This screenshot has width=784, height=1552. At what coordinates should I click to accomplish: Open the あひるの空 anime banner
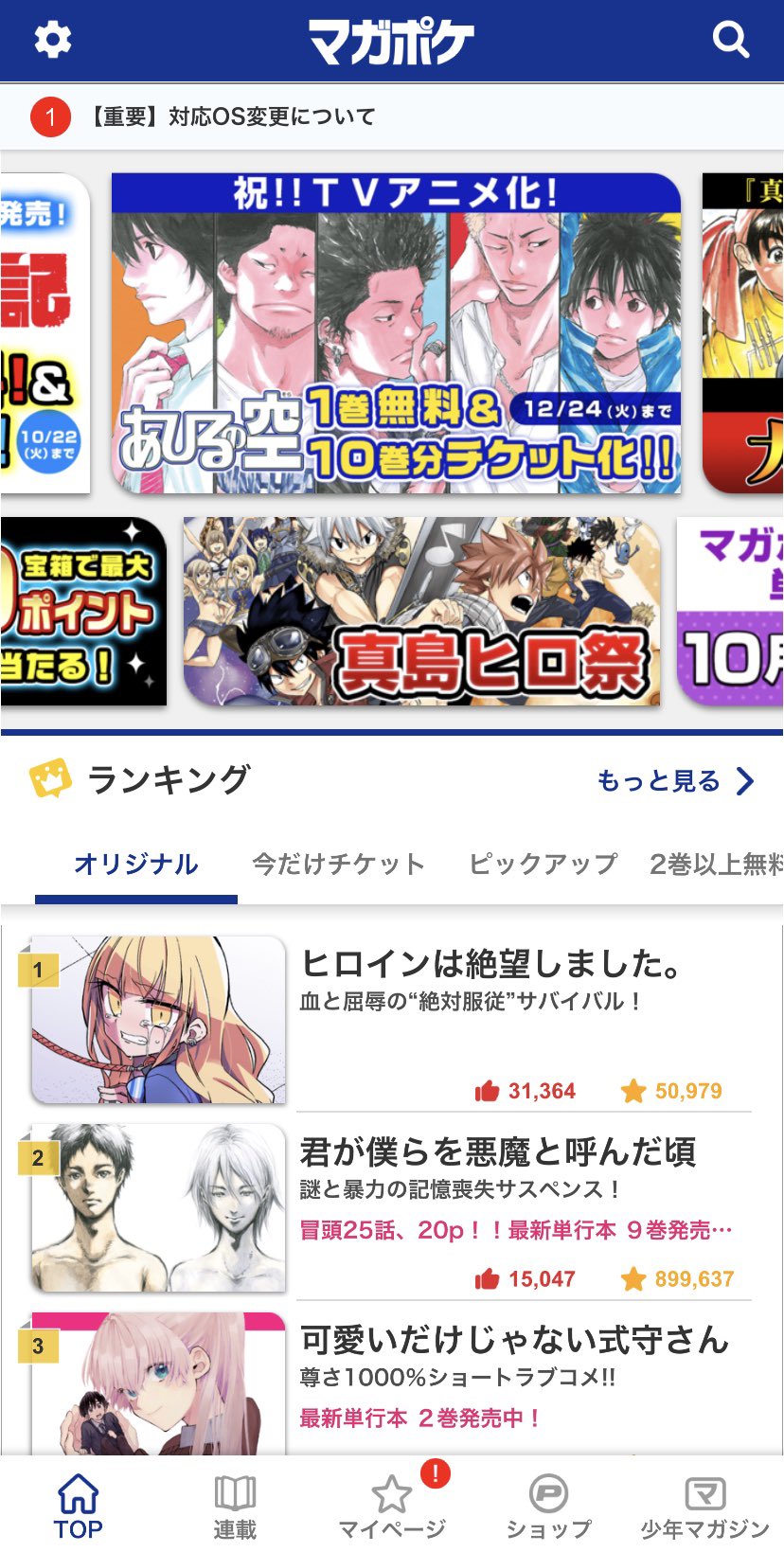(x=396, y=333)
